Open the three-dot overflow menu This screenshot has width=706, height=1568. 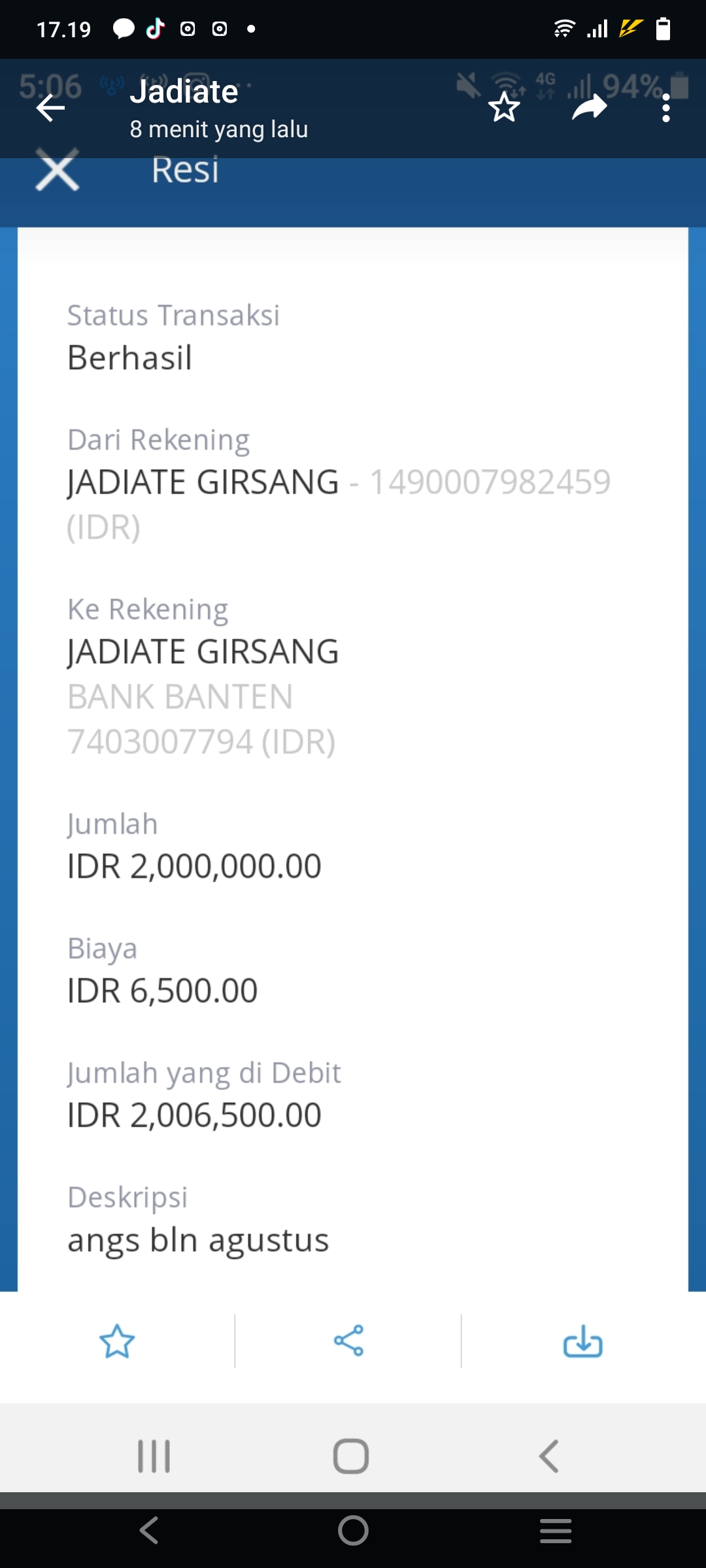pos(665,108)
